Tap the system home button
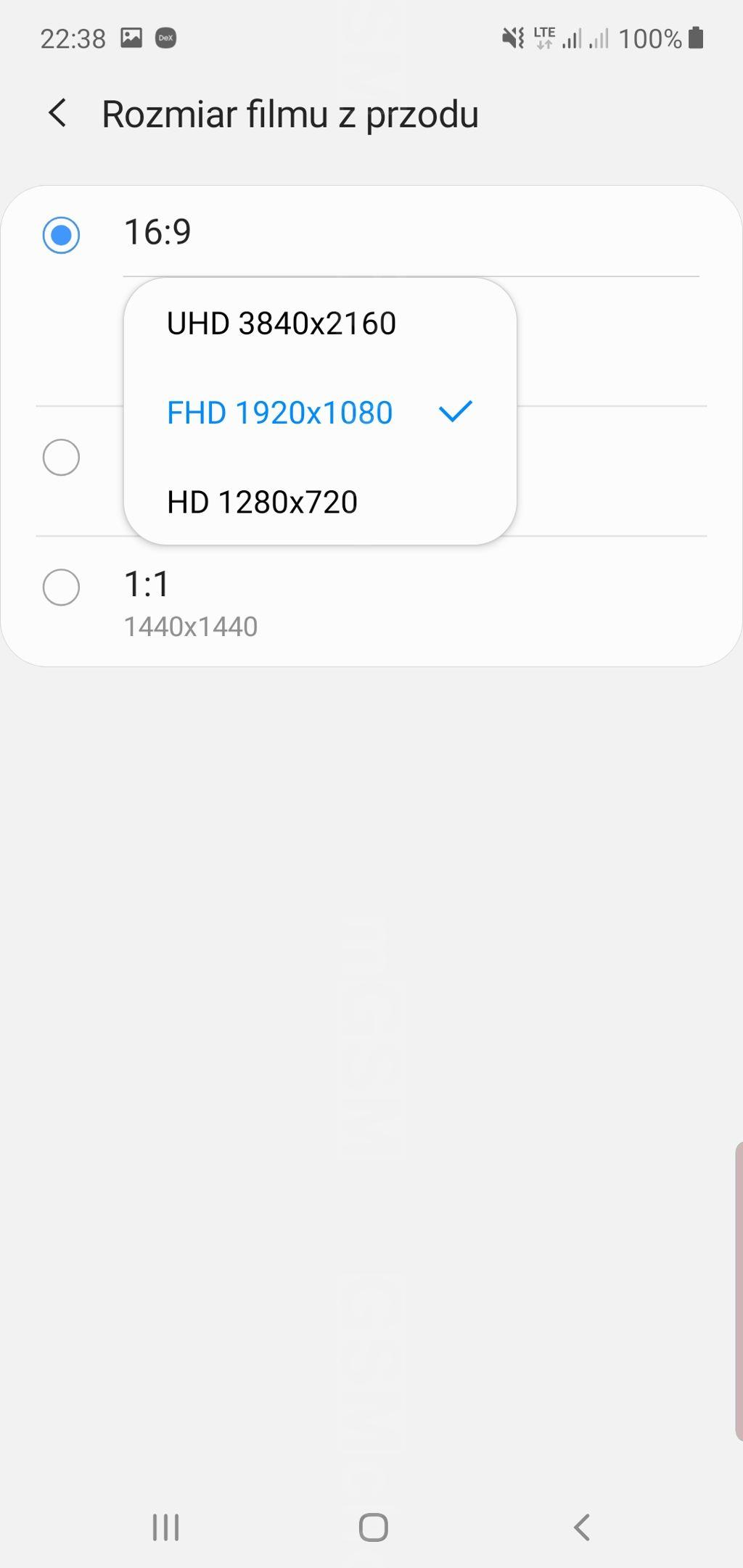 tap(373, 1527)
